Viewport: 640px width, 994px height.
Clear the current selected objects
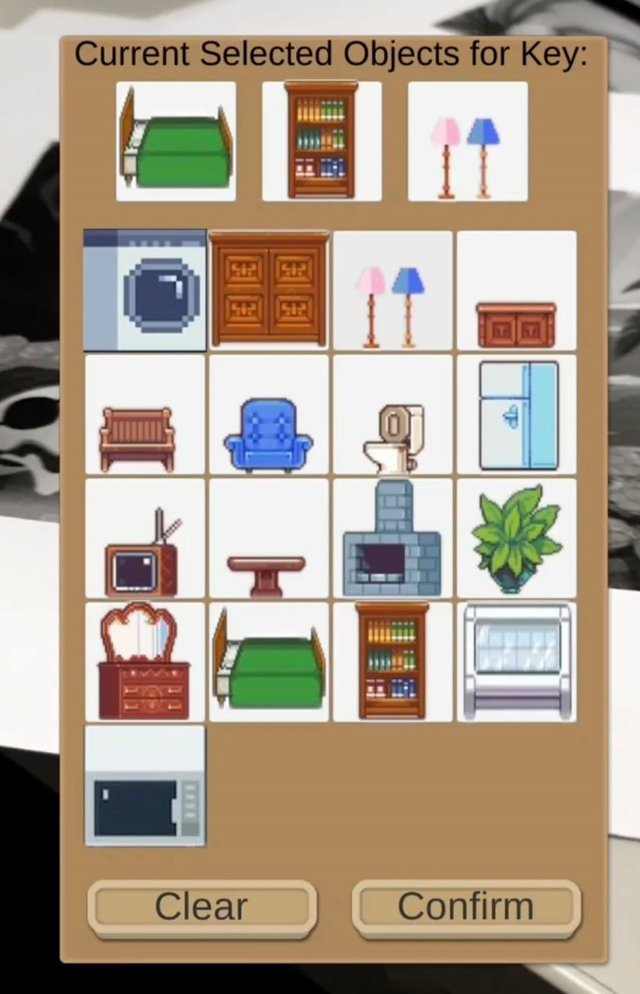202,908
